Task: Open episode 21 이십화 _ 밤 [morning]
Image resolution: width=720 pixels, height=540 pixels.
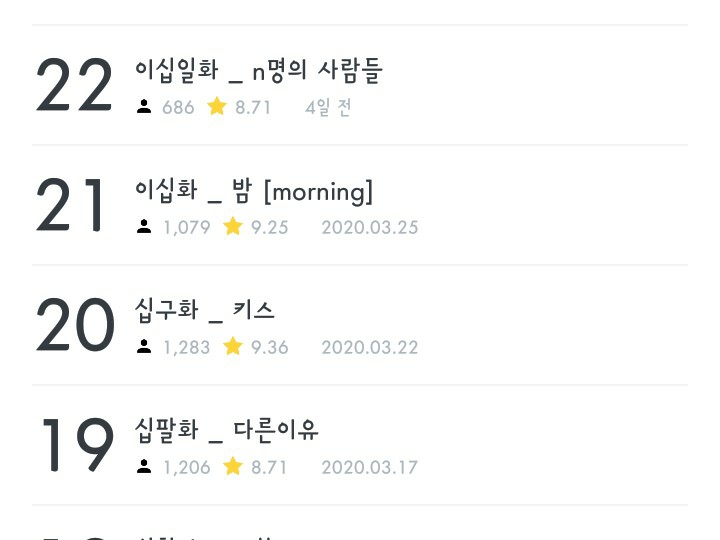Action: point(254,191)
